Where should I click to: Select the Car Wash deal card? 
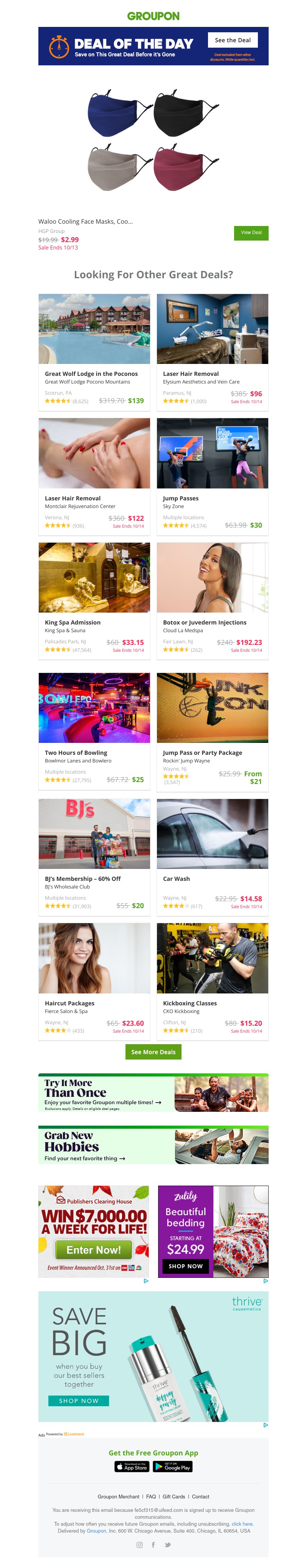pos(212,855)
